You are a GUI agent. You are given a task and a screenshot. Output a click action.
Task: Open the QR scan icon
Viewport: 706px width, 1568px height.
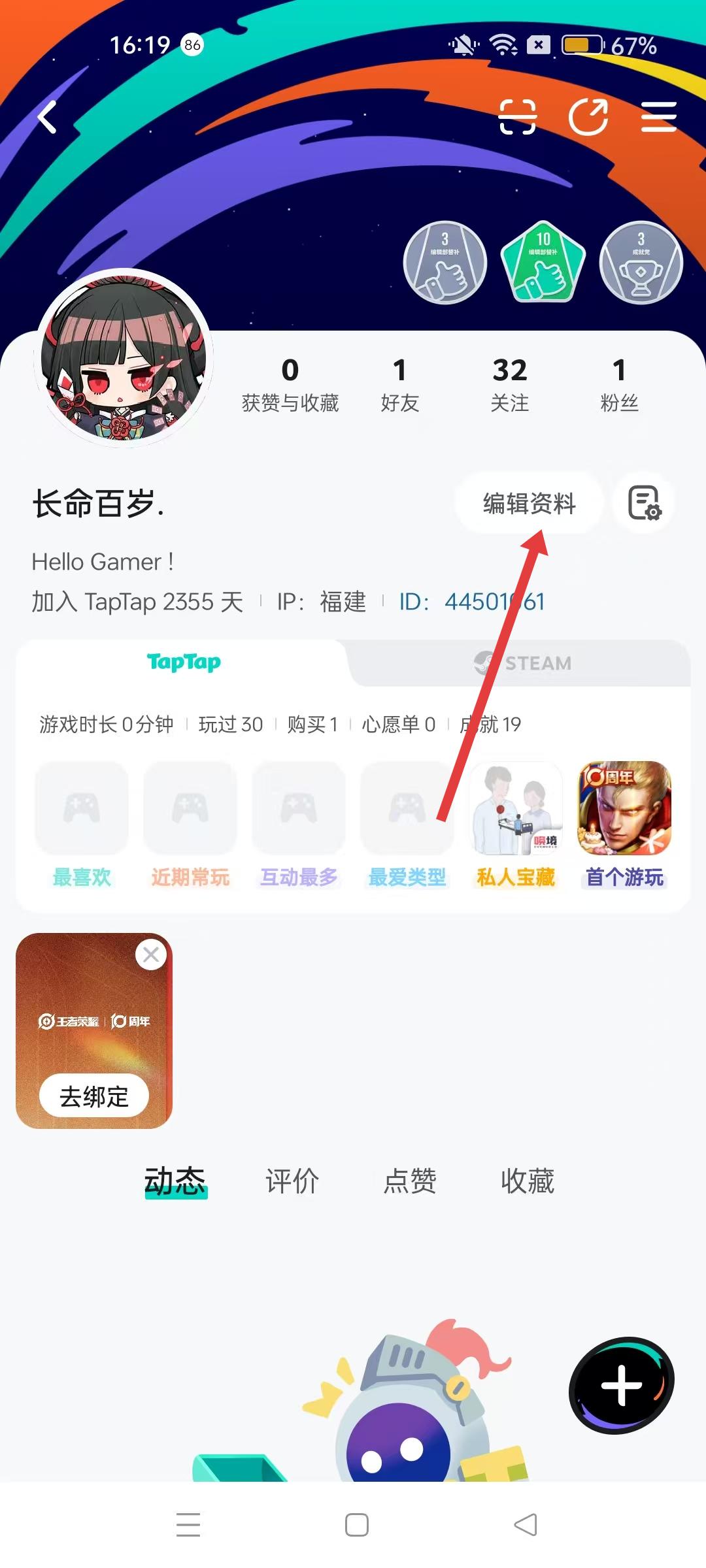(517, 118)
